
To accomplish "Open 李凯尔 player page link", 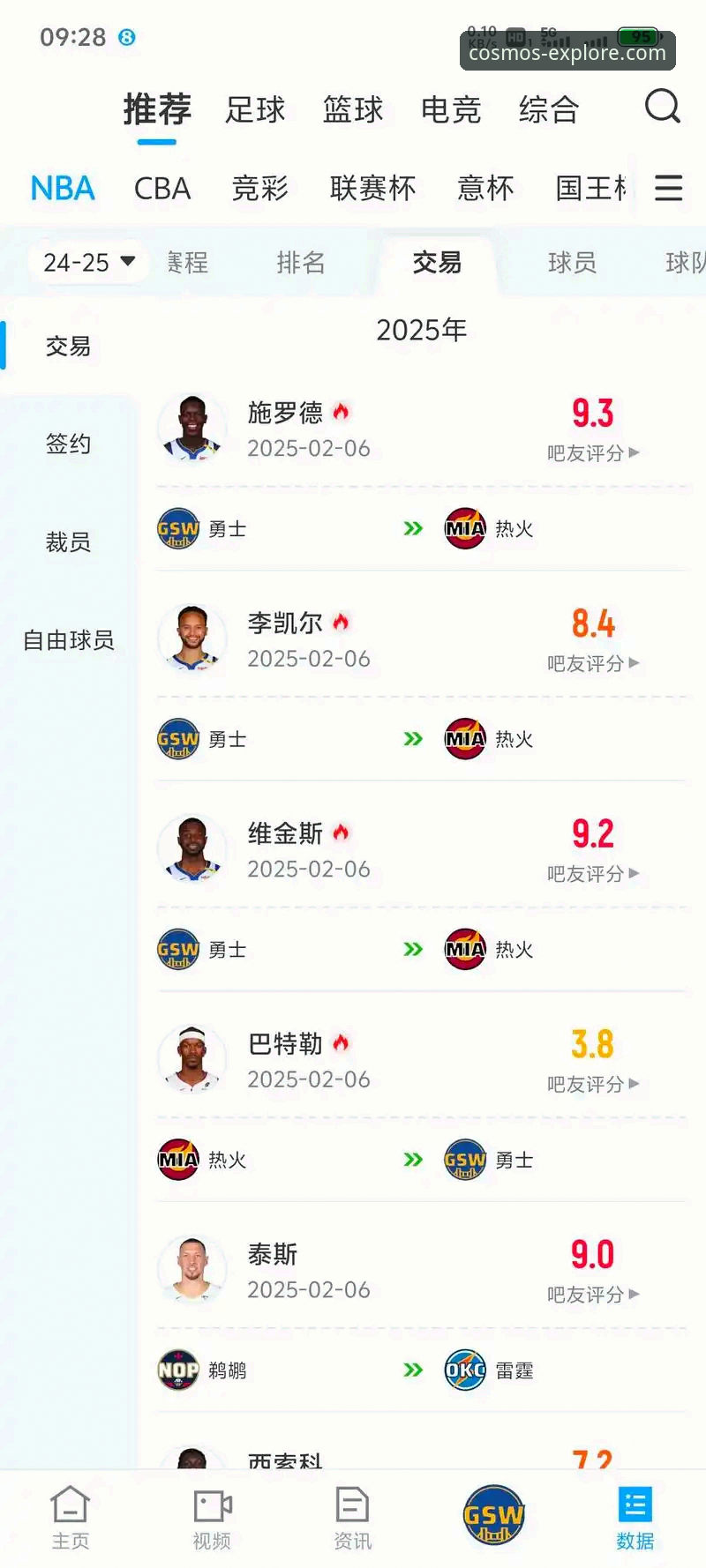I will click(x=286, y=623).
